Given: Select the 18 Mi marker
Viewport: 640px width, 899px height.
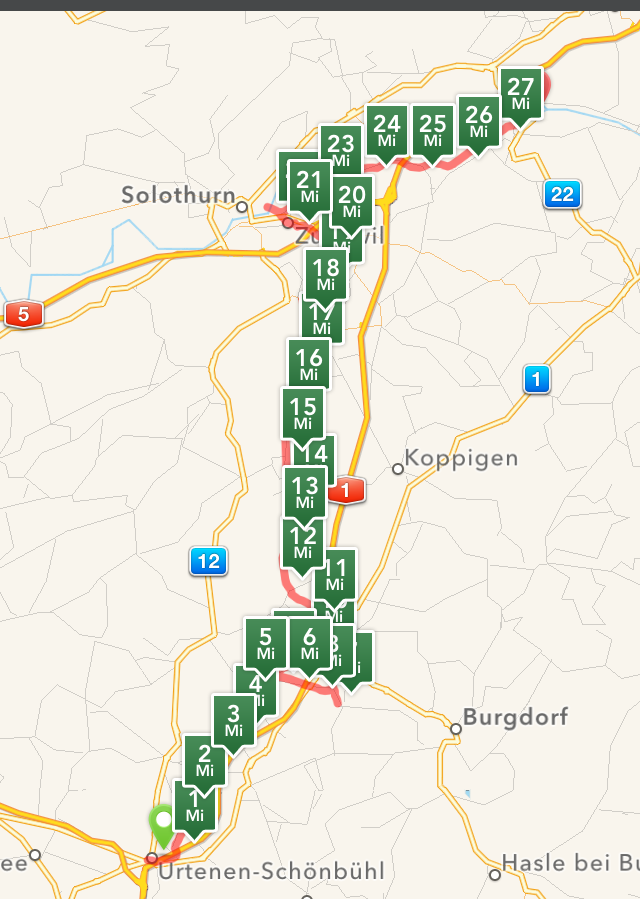Looking at the screenshot, I should (x=326, y=273).
